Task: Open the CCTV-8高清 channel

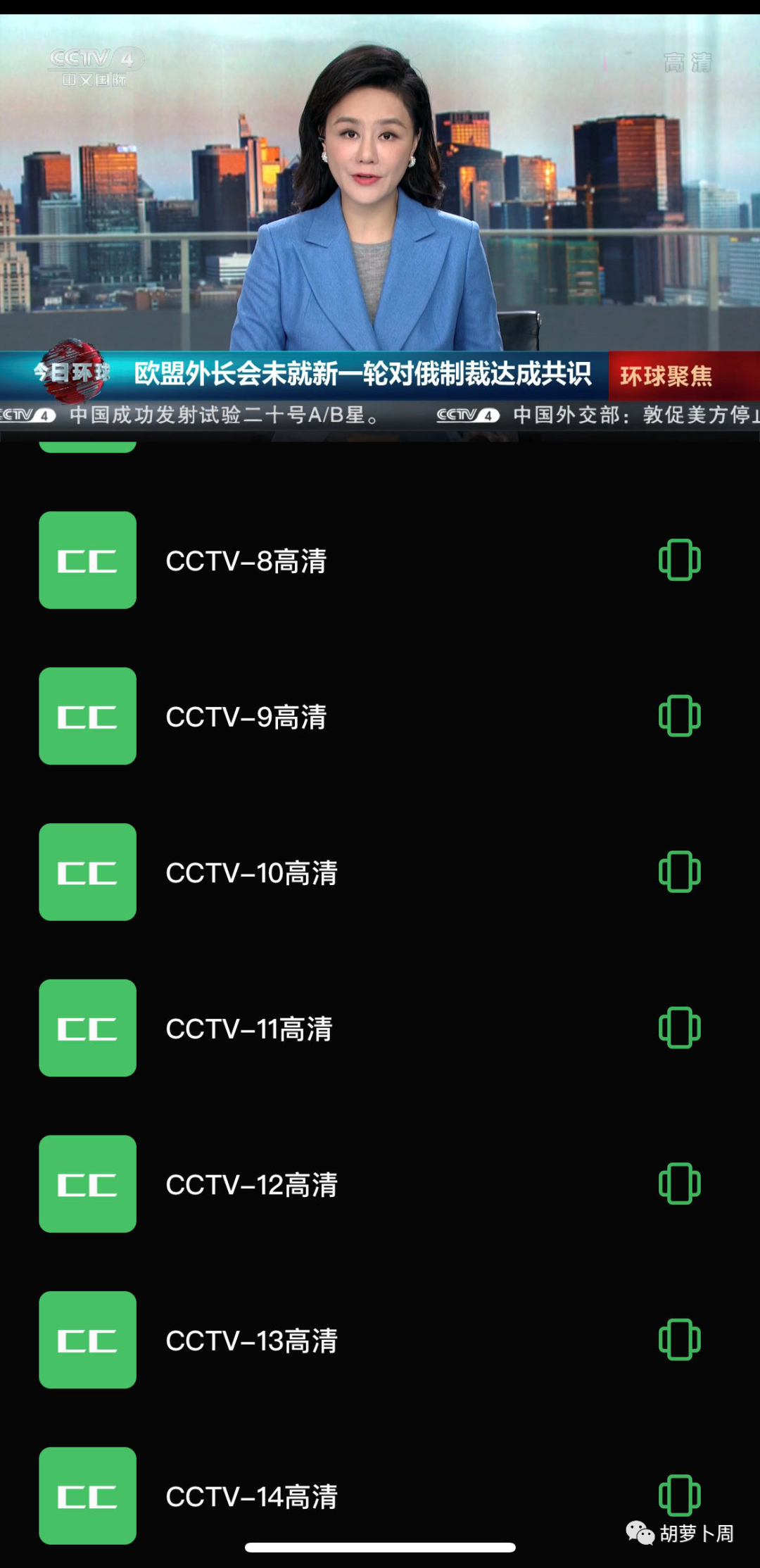Action: click(246, 561)
